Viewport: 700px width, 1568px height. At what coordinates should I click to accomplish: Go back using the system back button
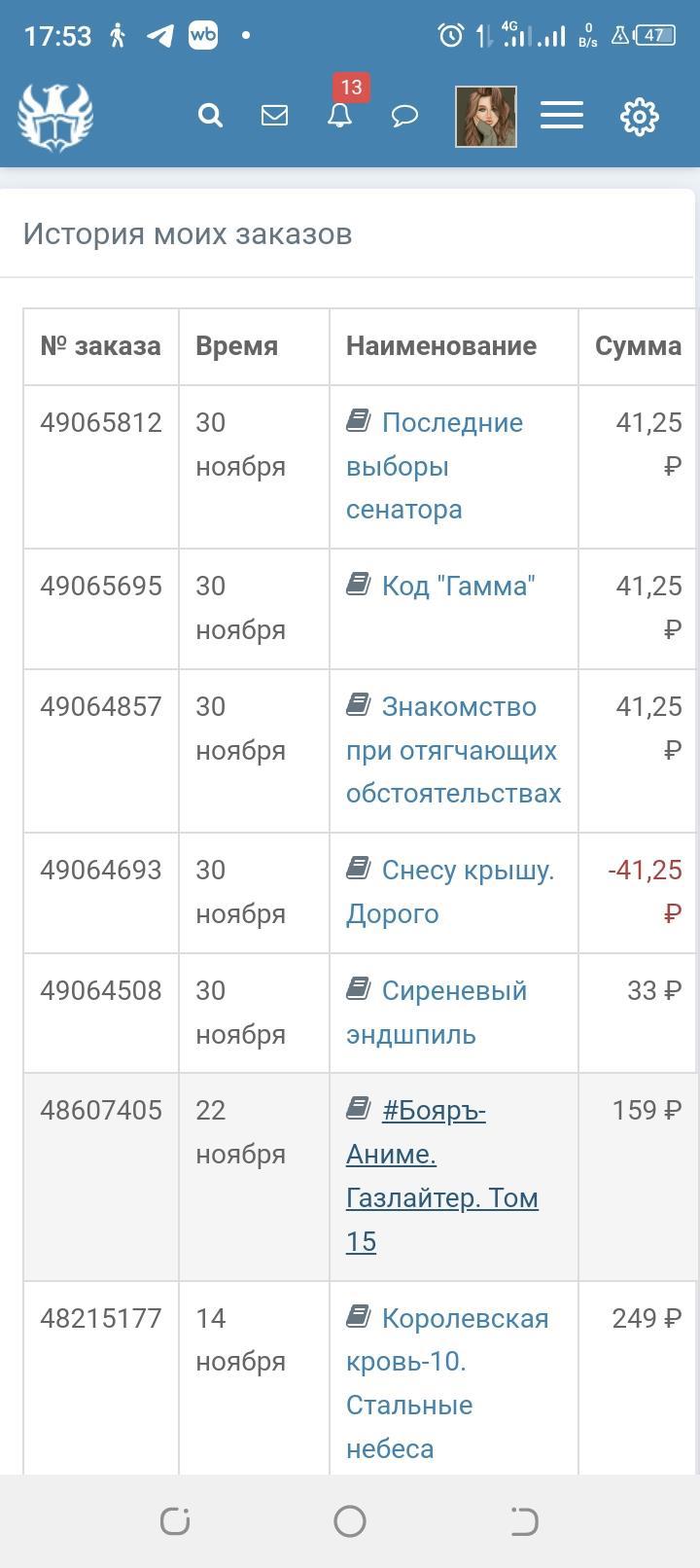click(x=524, y=1521)
